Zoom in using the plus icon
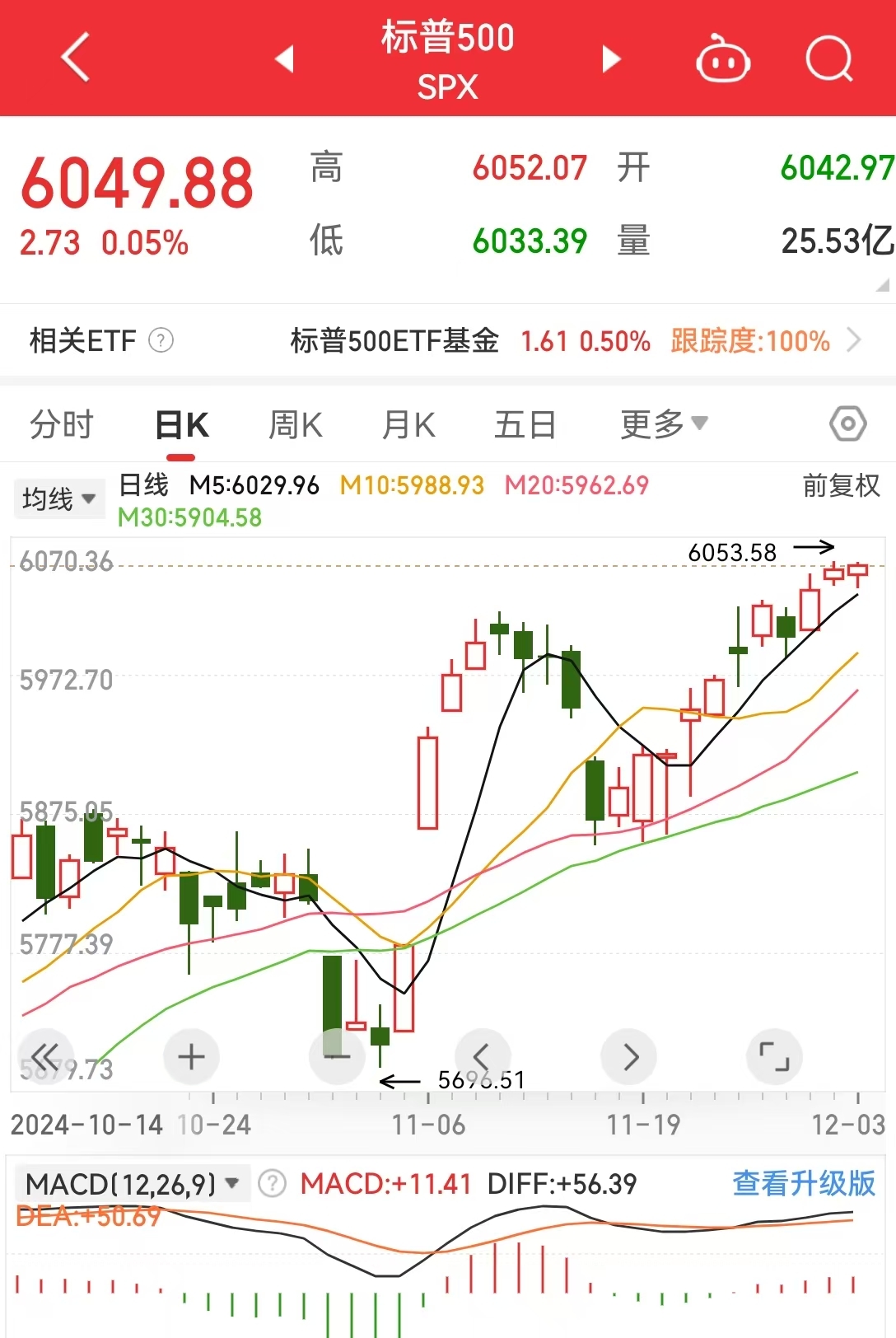 pos(191,1055)
